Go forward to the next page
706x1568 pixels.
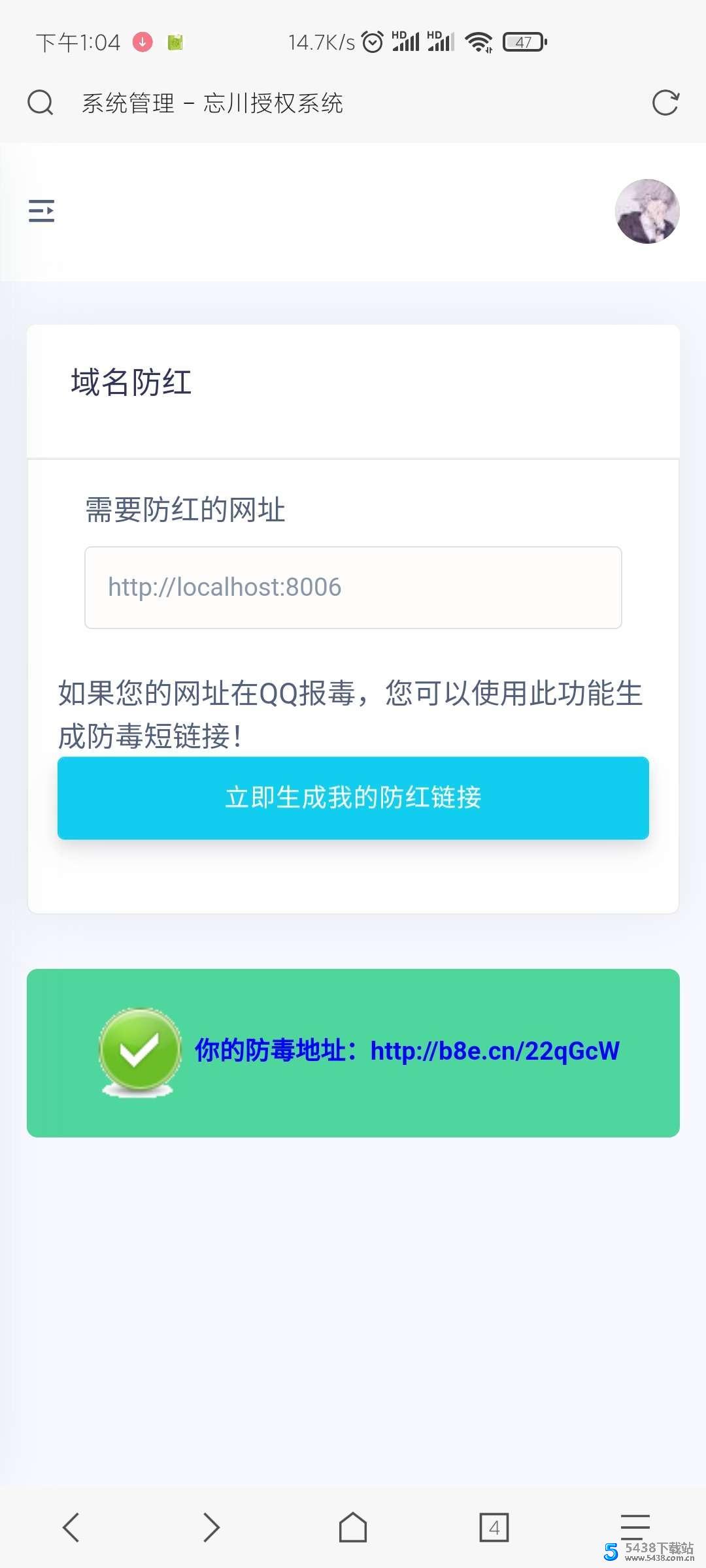coord(211,1527)
